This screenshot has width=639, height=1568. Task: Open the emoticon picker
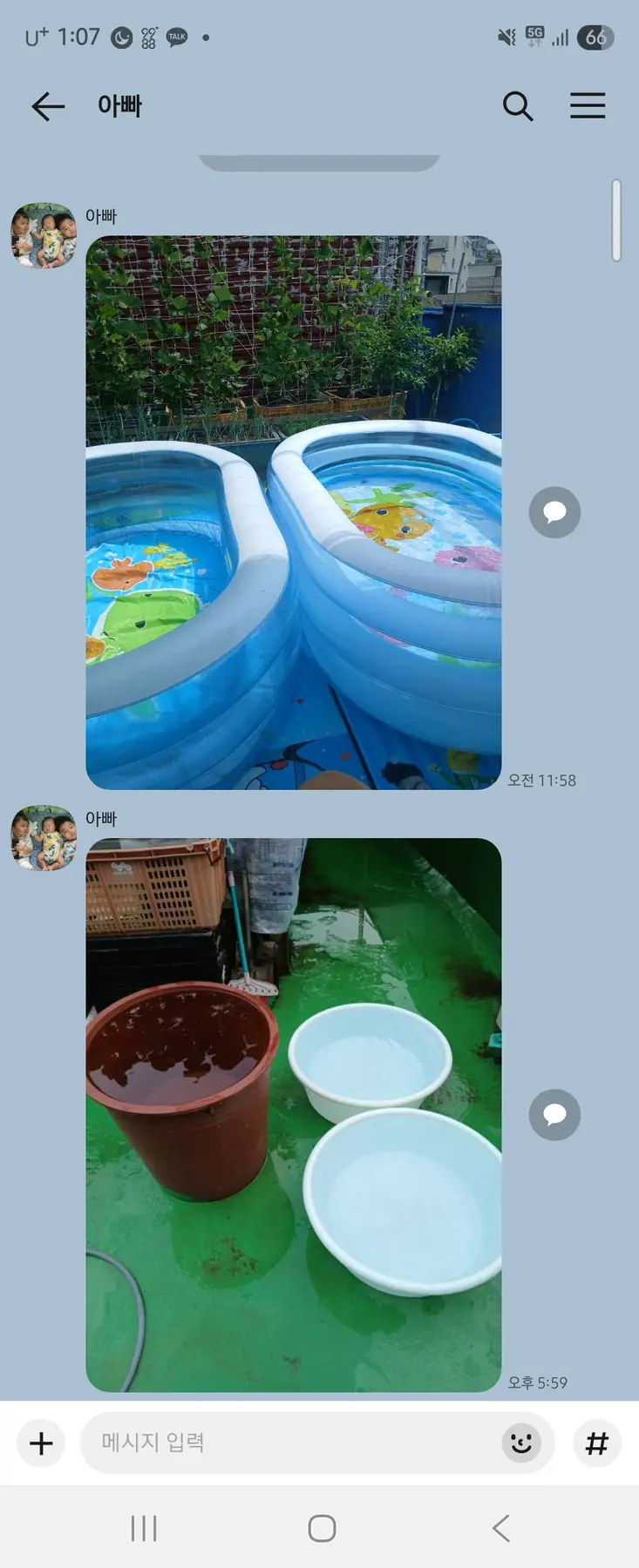tap(521, 1443)
